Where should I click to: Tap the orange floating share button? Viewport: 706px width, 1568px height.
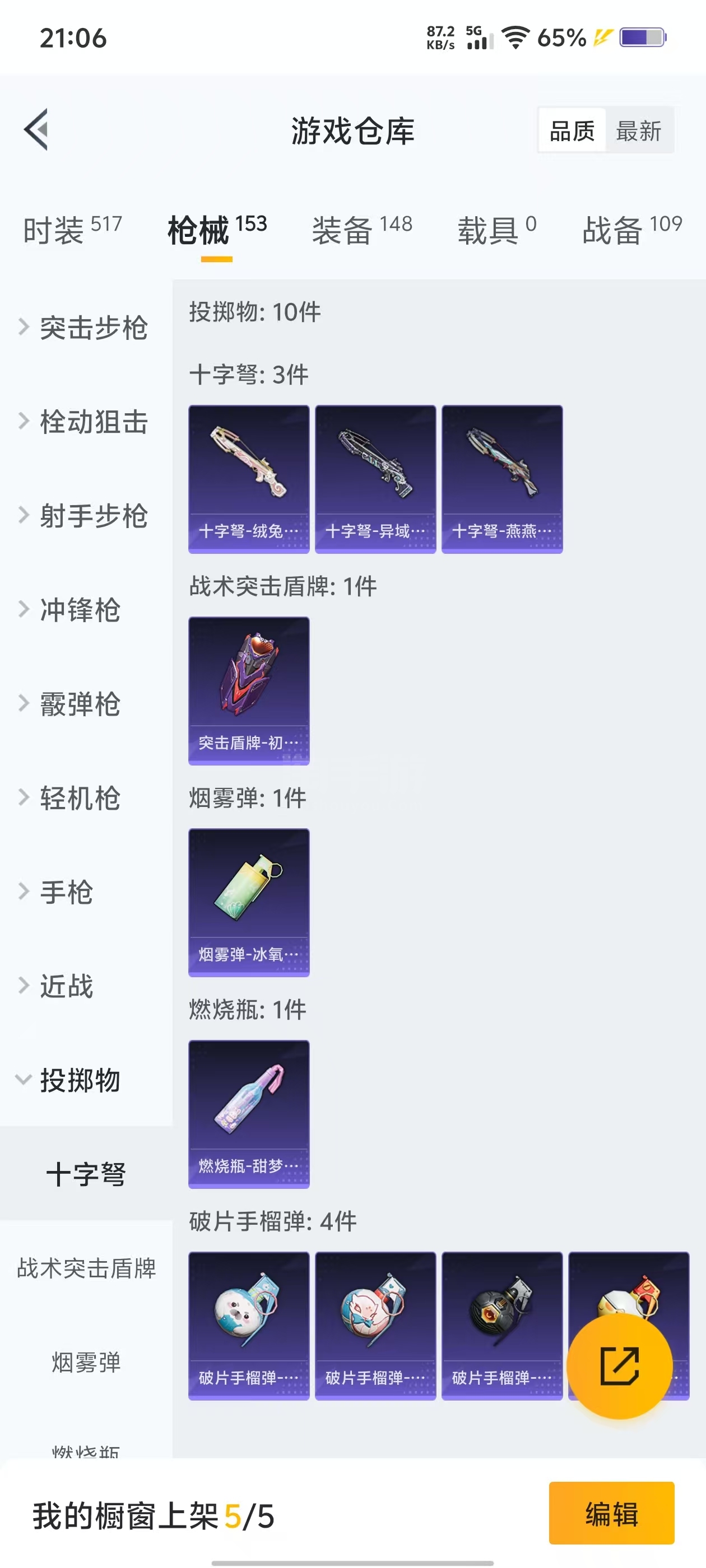(620, 1365)
